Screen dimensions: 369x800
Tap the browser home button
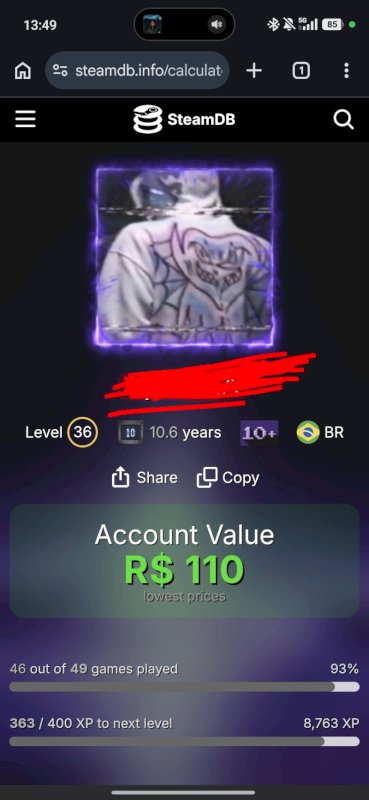[22, 70]
